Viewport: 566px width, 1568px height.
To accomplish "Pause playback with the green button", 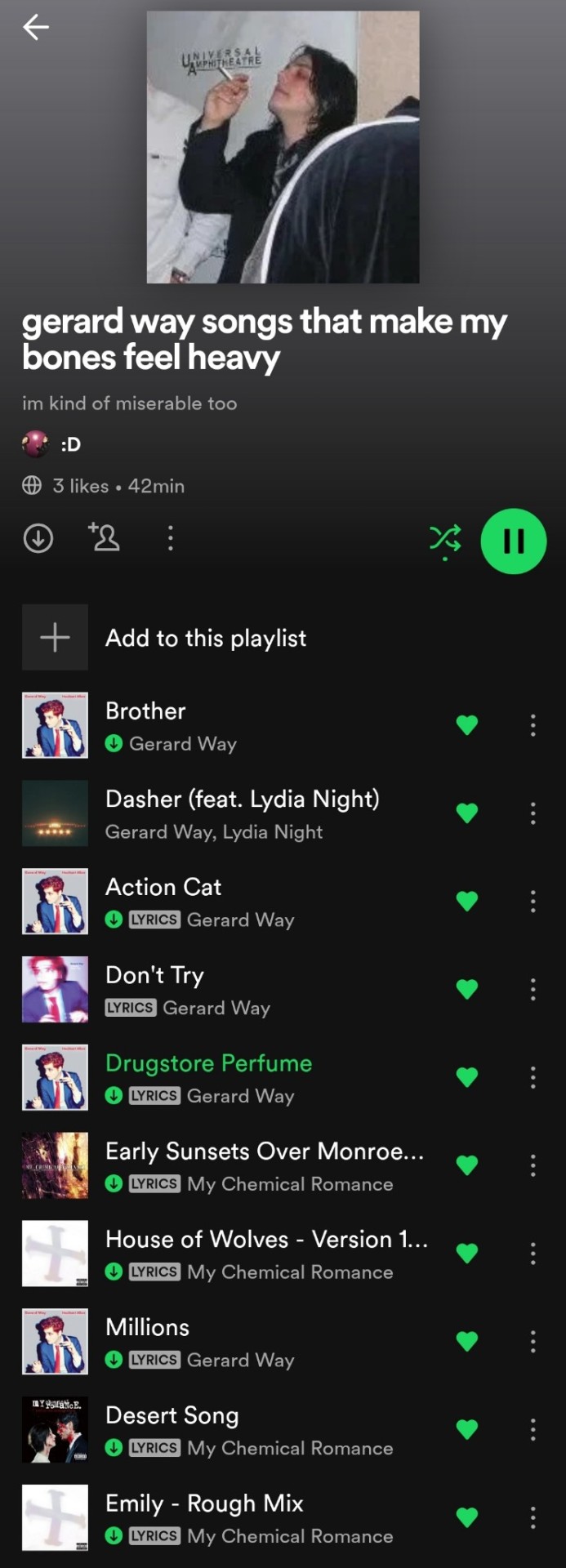I will 513,541.
